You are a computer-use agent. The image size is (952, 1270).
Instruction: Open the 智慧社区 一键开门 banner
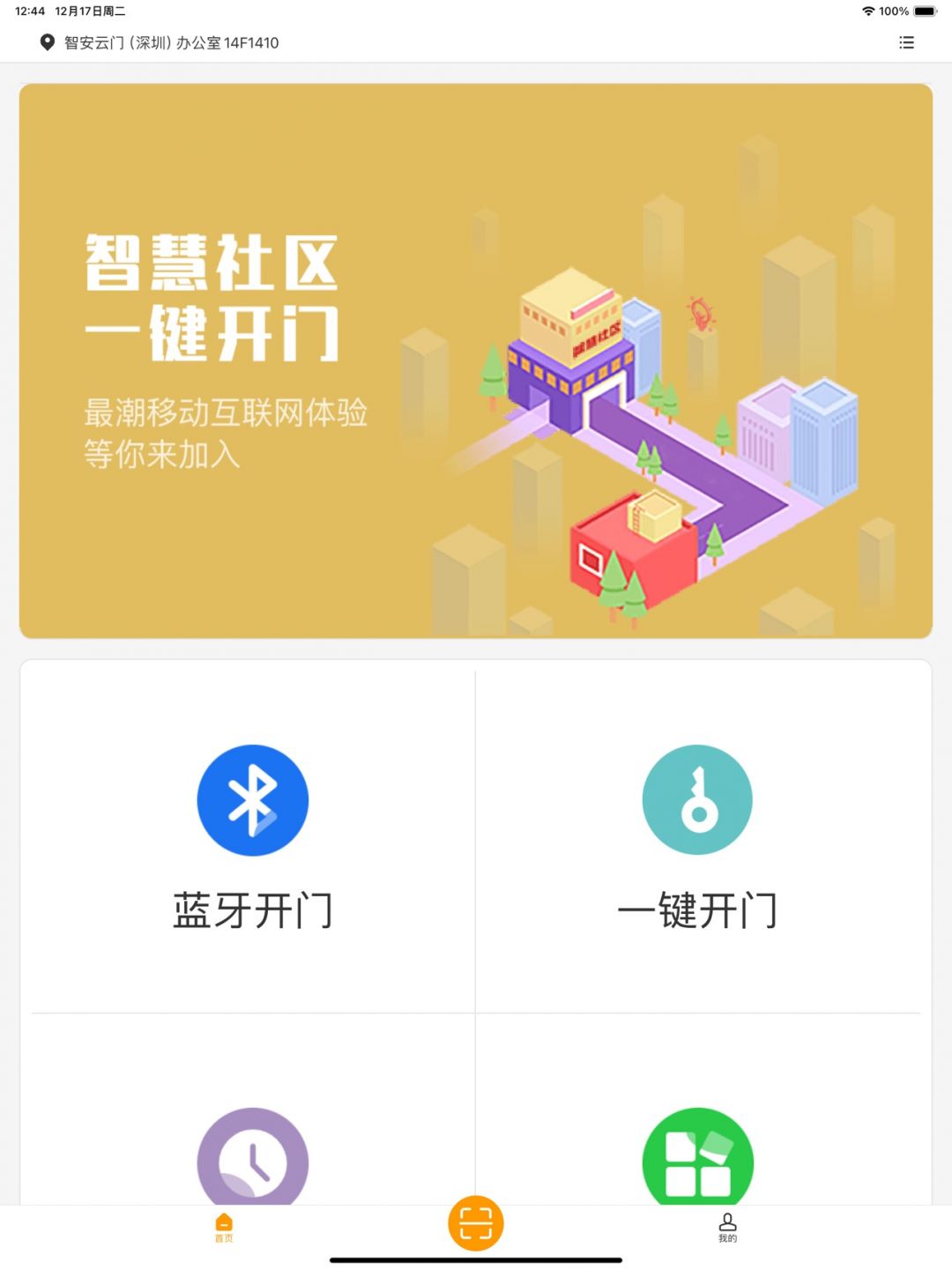tap(476, 361)
